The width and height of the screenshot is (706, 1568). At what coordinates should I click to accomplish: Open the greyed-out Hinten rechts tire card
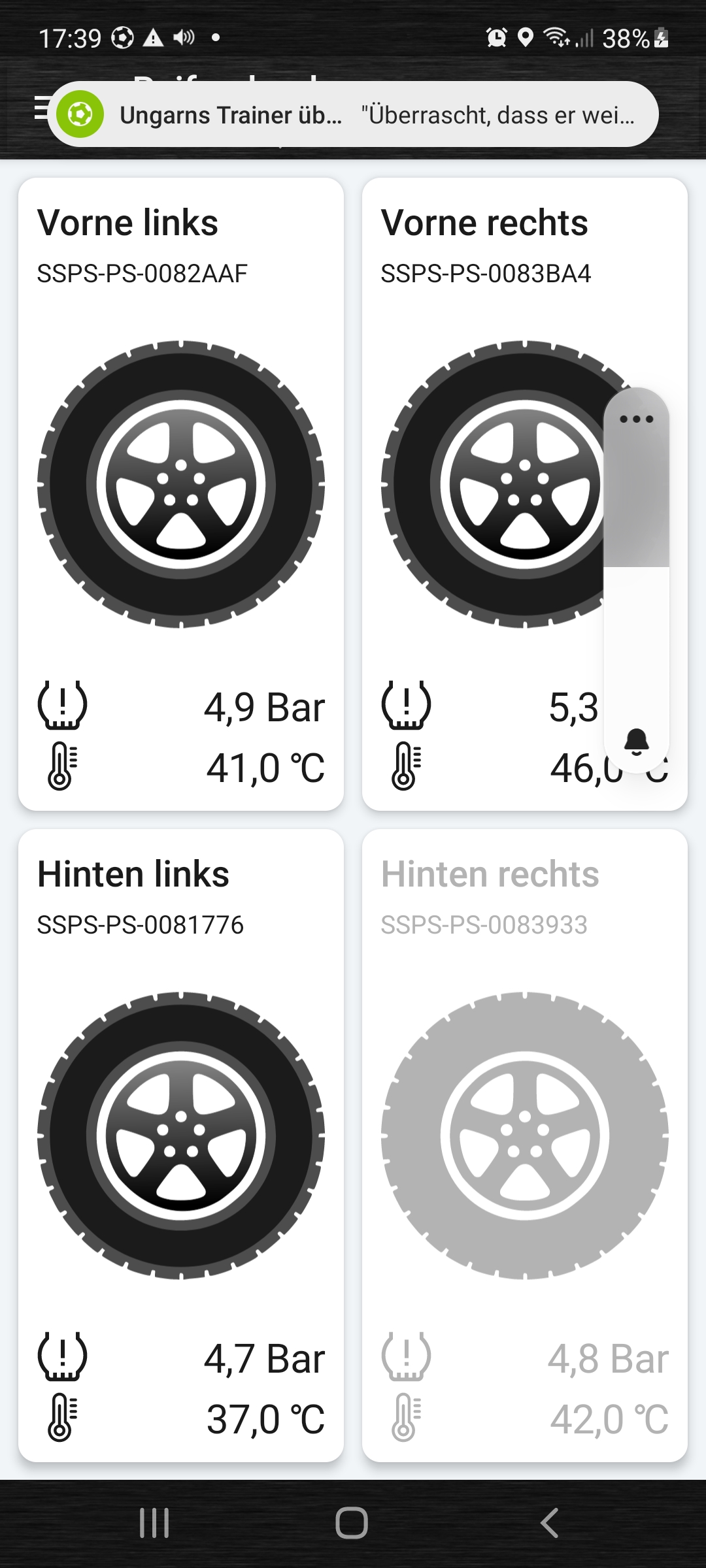[x=525, y=1145]
